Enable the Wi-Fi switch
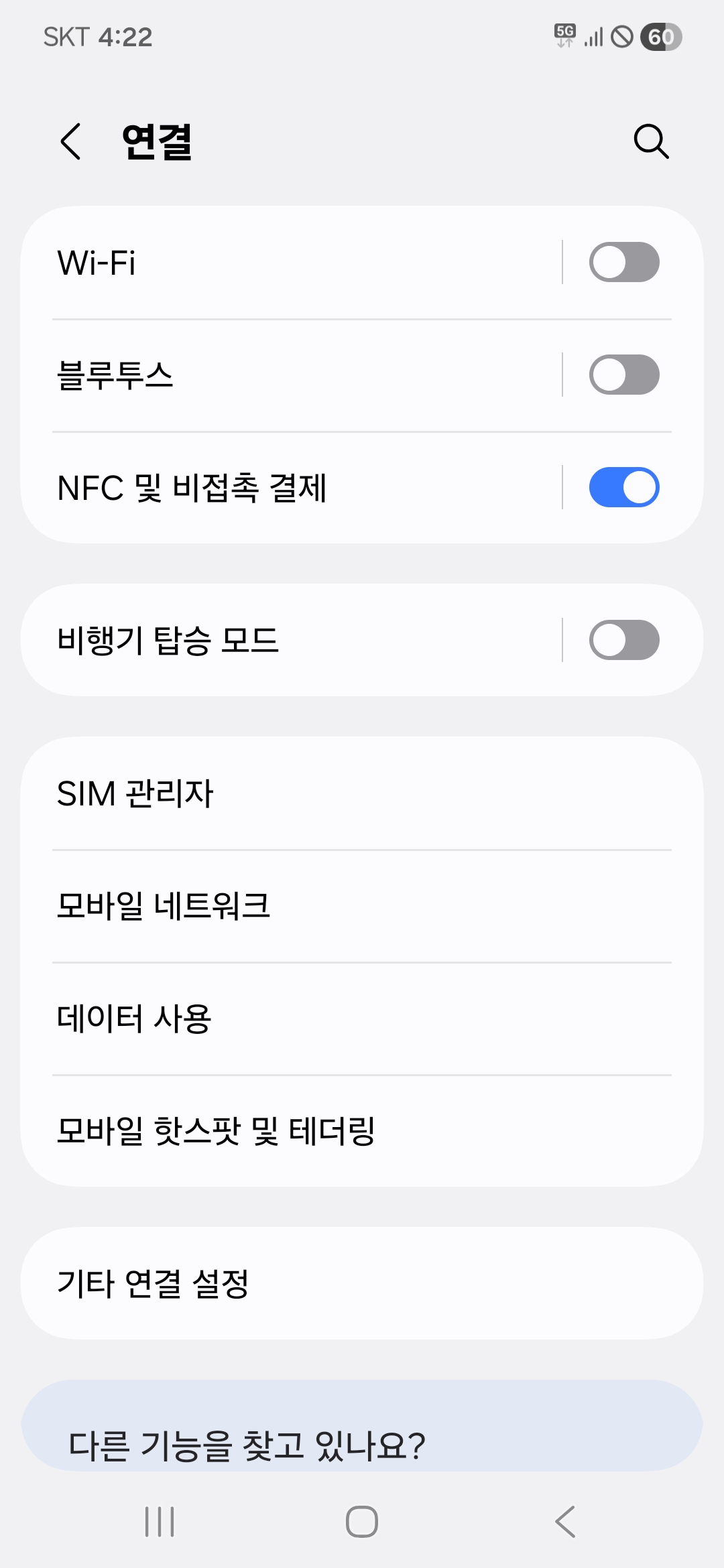This screenshot has height=1568, width=724. [x=625, y=263]
